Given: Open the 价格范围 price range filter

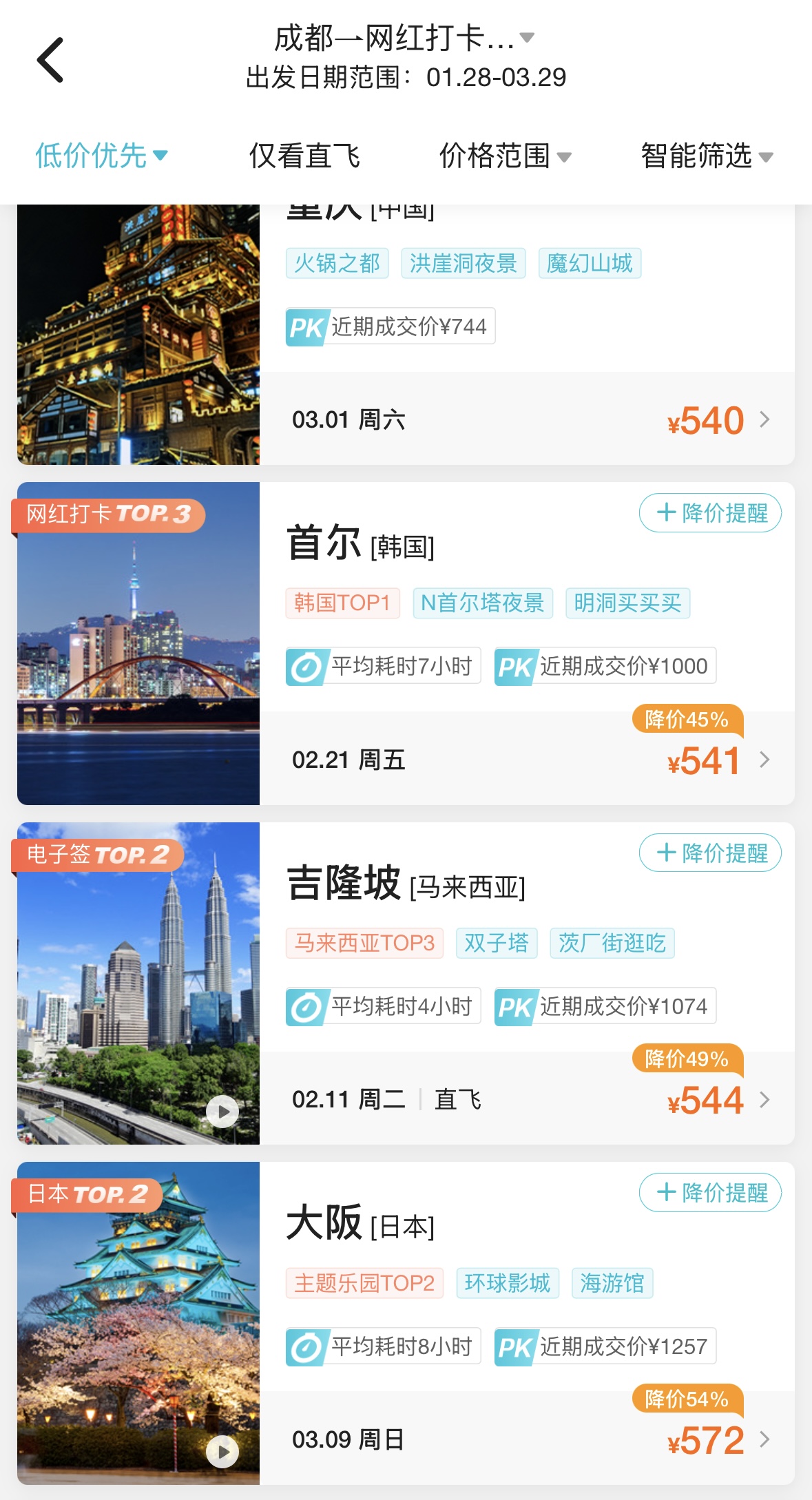Looking at the screenshot, I should click(x=505, y=156).
